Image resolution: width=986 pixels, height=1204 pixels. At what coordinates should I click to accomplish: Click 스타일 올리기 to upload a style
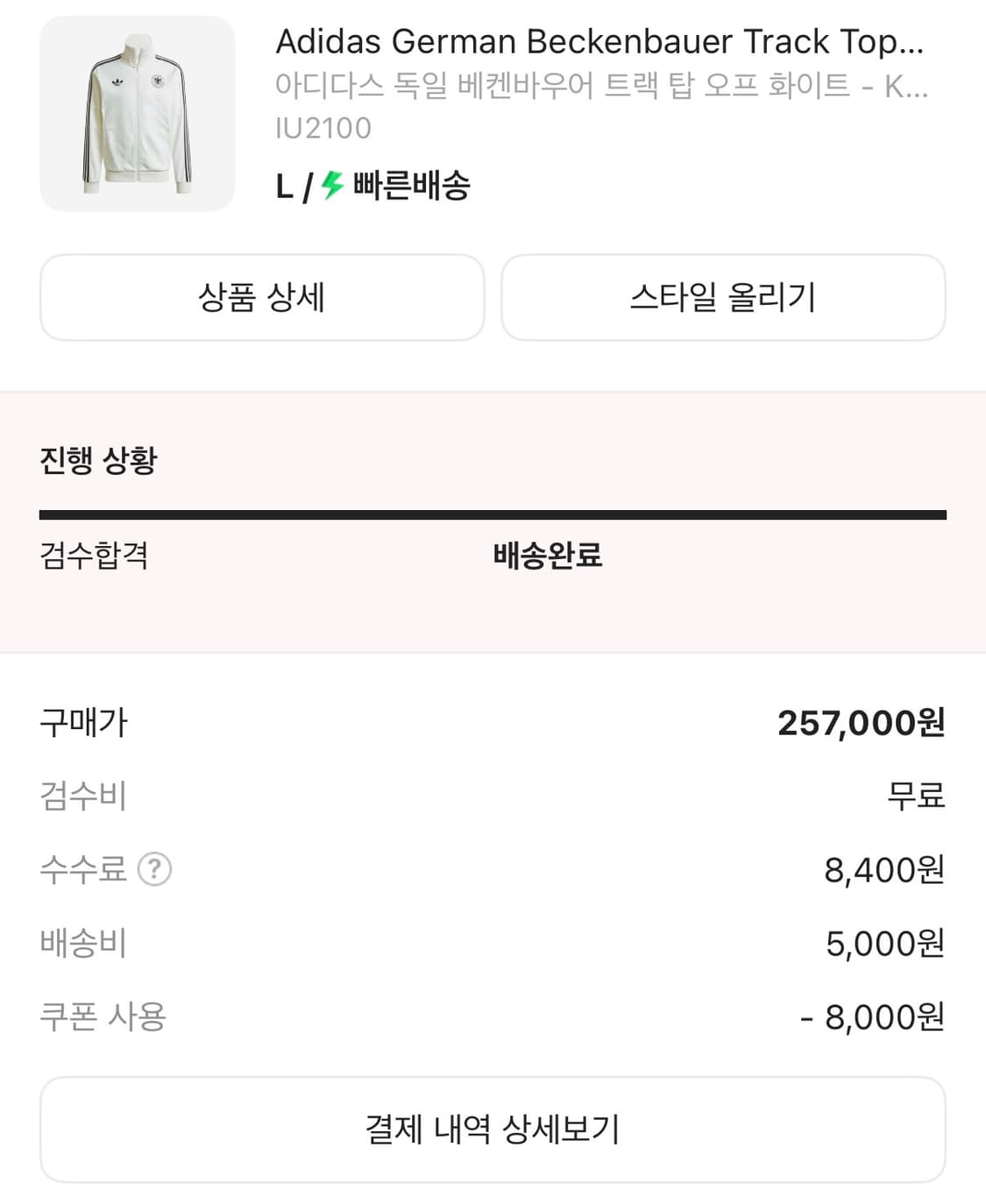click(722, 297)
